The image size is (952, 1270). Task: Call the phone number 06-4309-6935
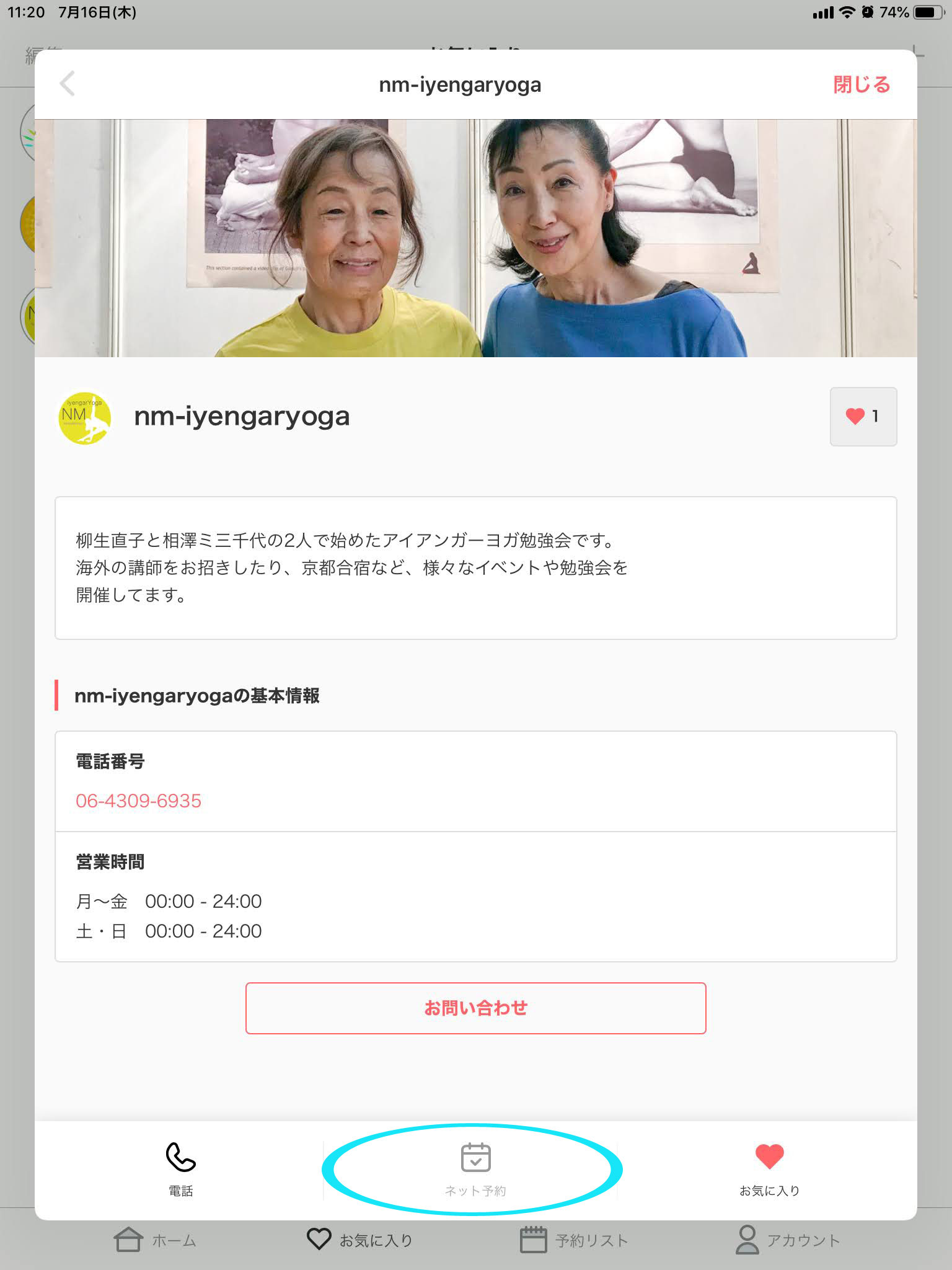coord(138,801)
